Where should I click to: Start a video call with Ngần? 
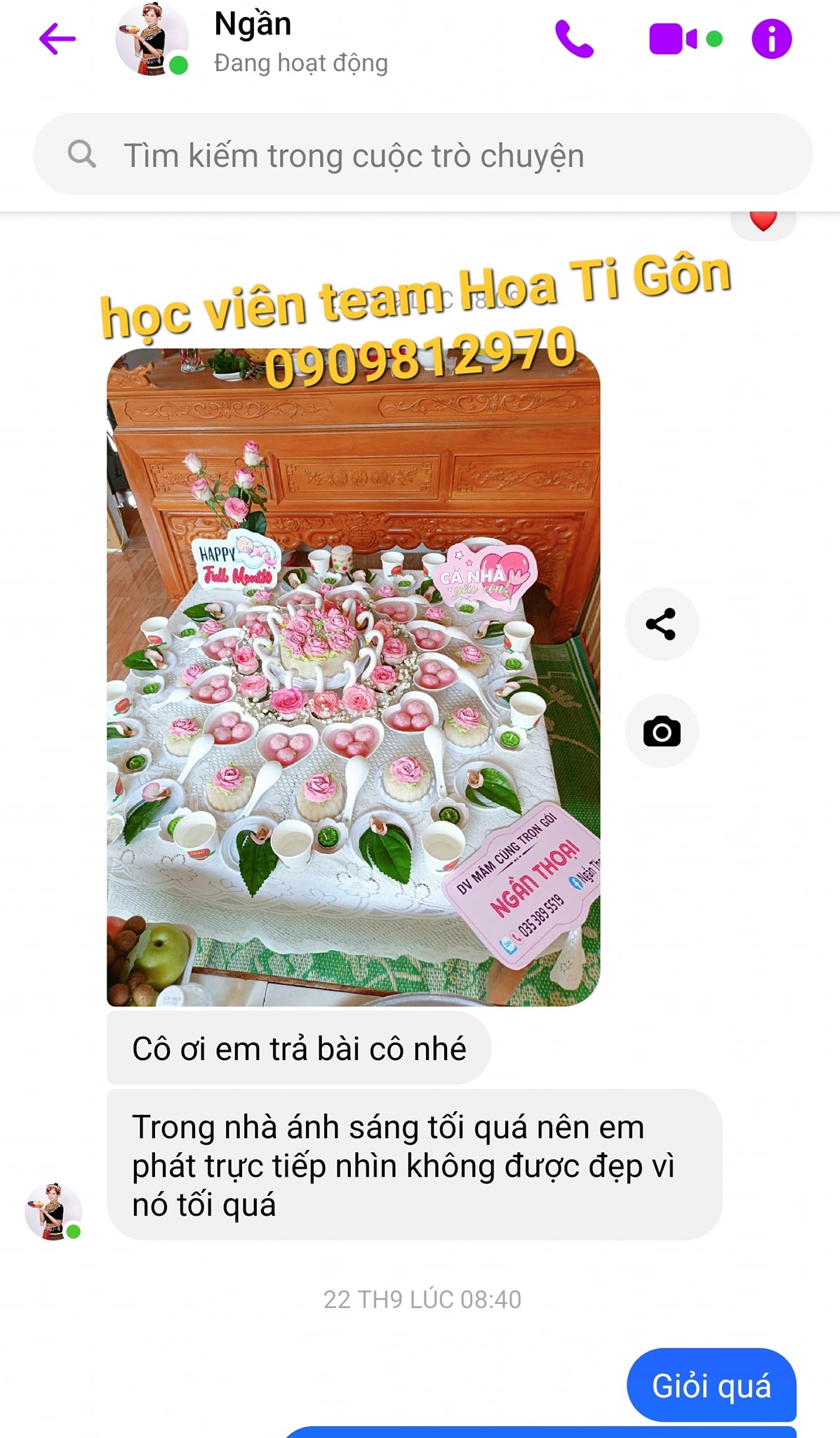(x=672, y=39)
